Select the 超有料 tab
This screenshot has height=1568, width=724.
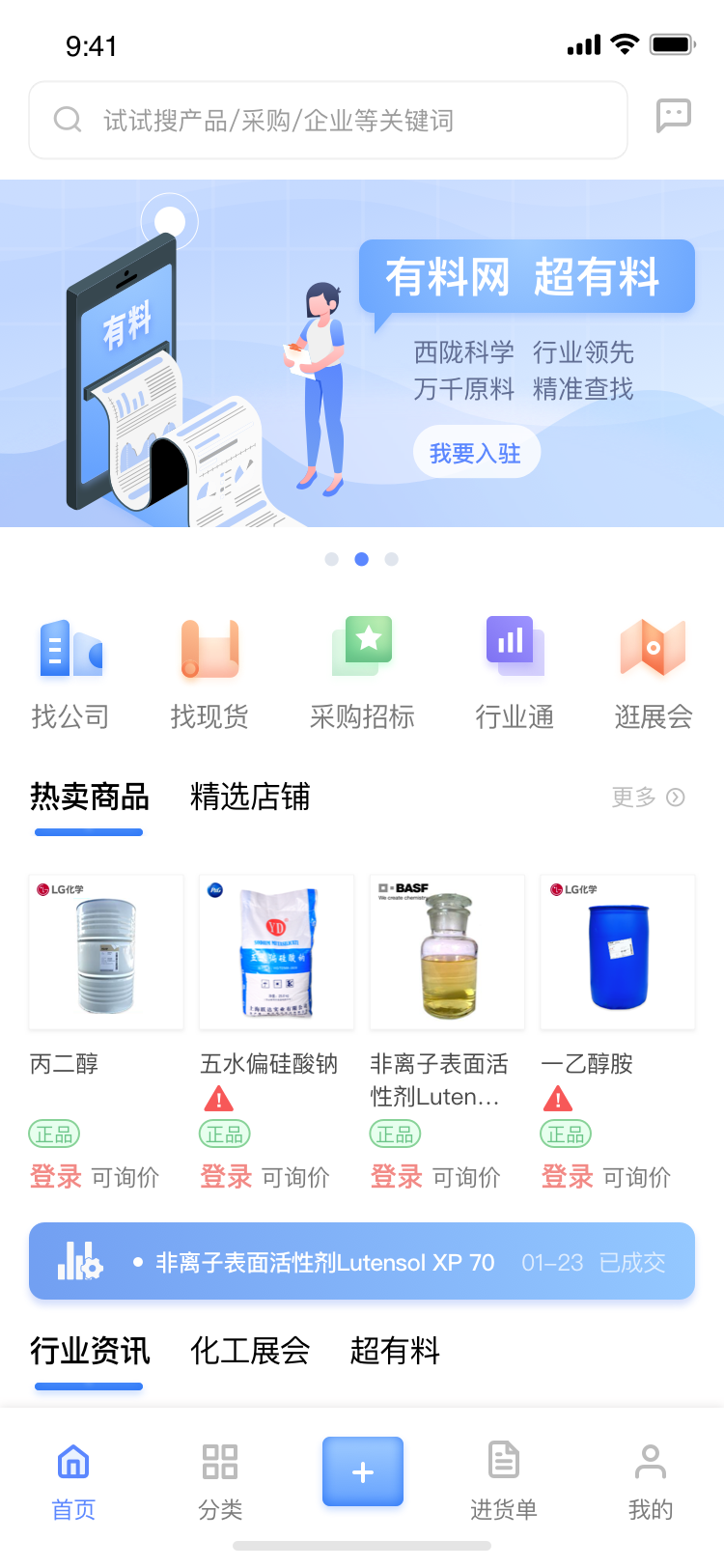point(395,1351)
